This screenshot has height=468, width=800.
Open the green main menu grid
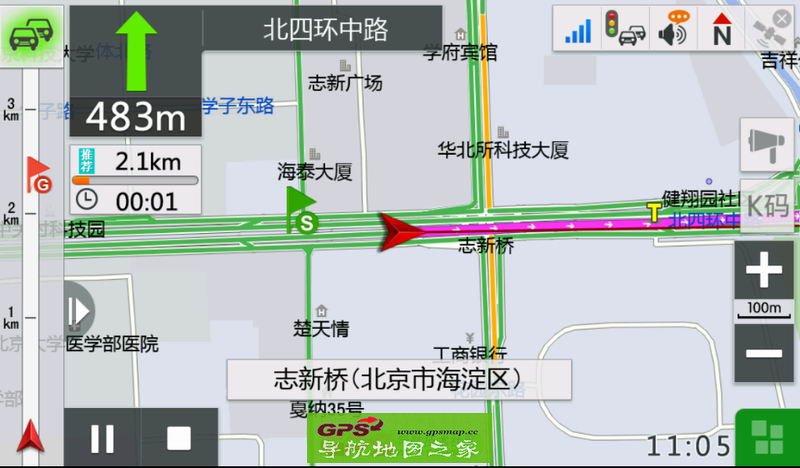[768, 439]
